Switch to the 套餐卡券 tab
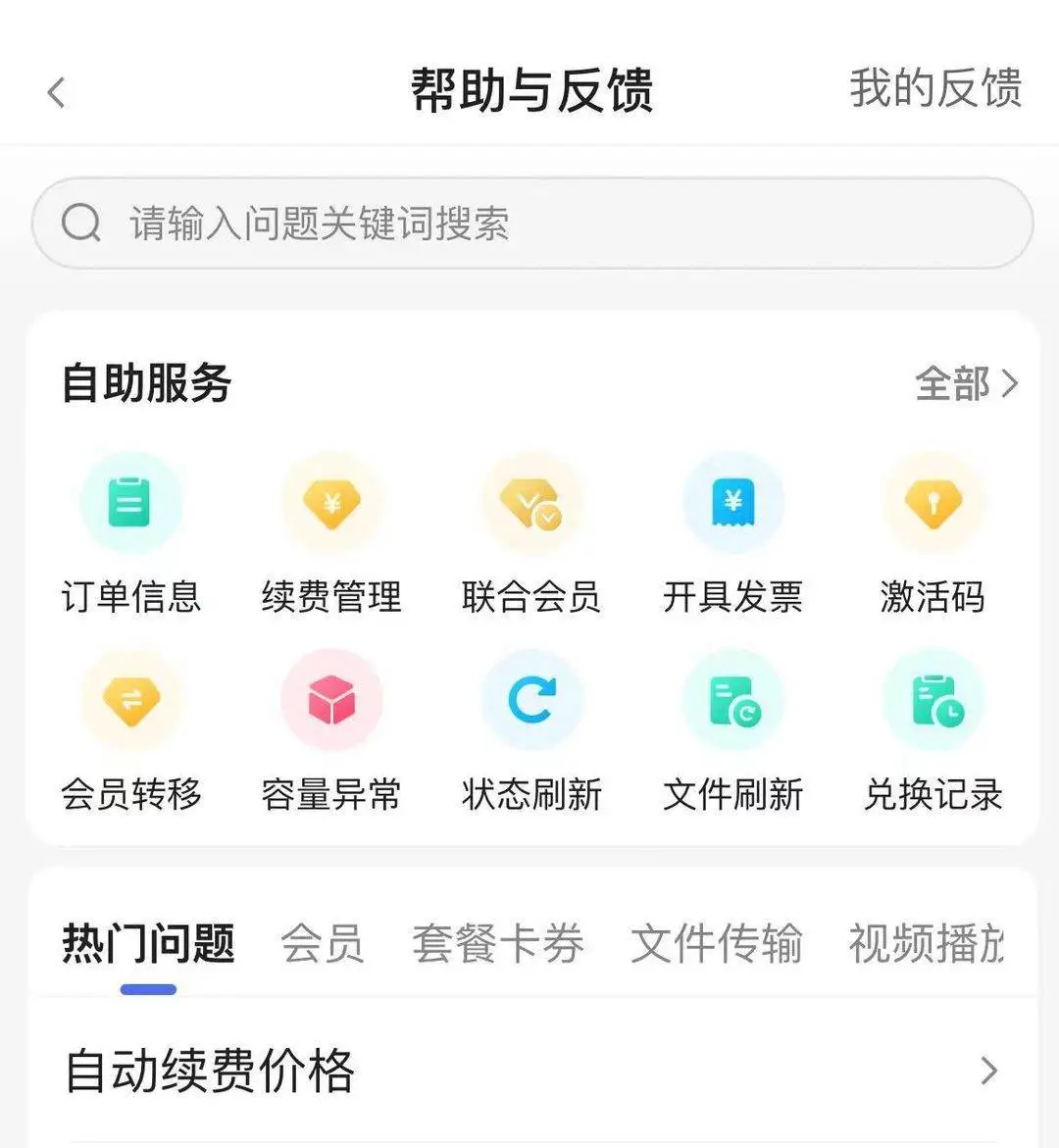Viewport: 1059px width, 1148px height. [x=497, y=944]
